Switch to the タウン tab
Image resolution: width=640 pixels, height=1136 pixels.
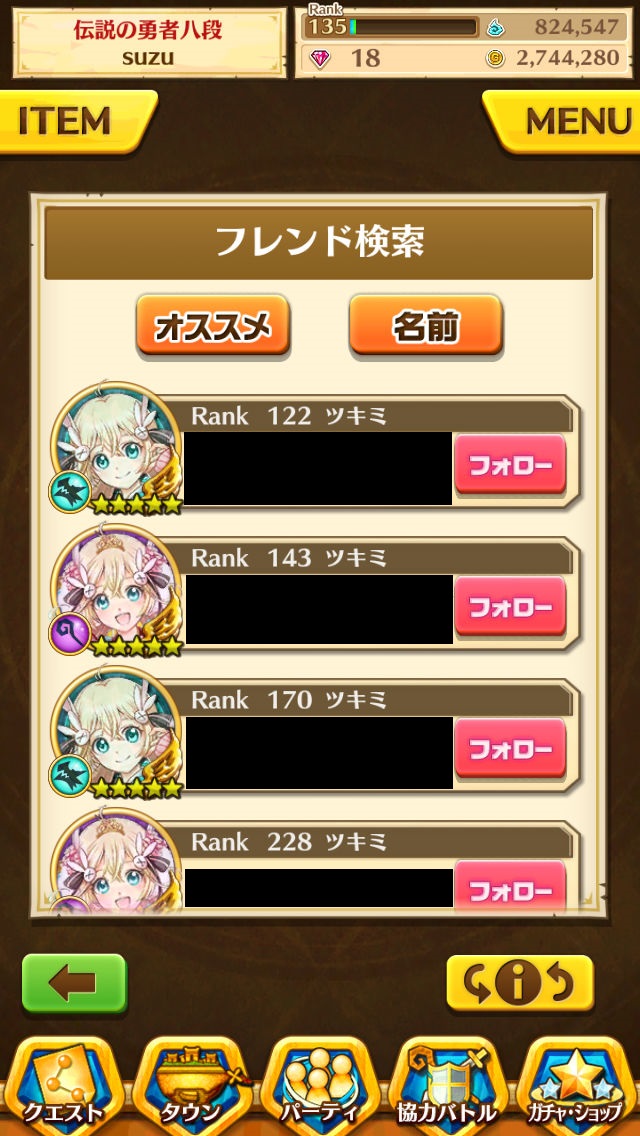tap(192, 1087)
